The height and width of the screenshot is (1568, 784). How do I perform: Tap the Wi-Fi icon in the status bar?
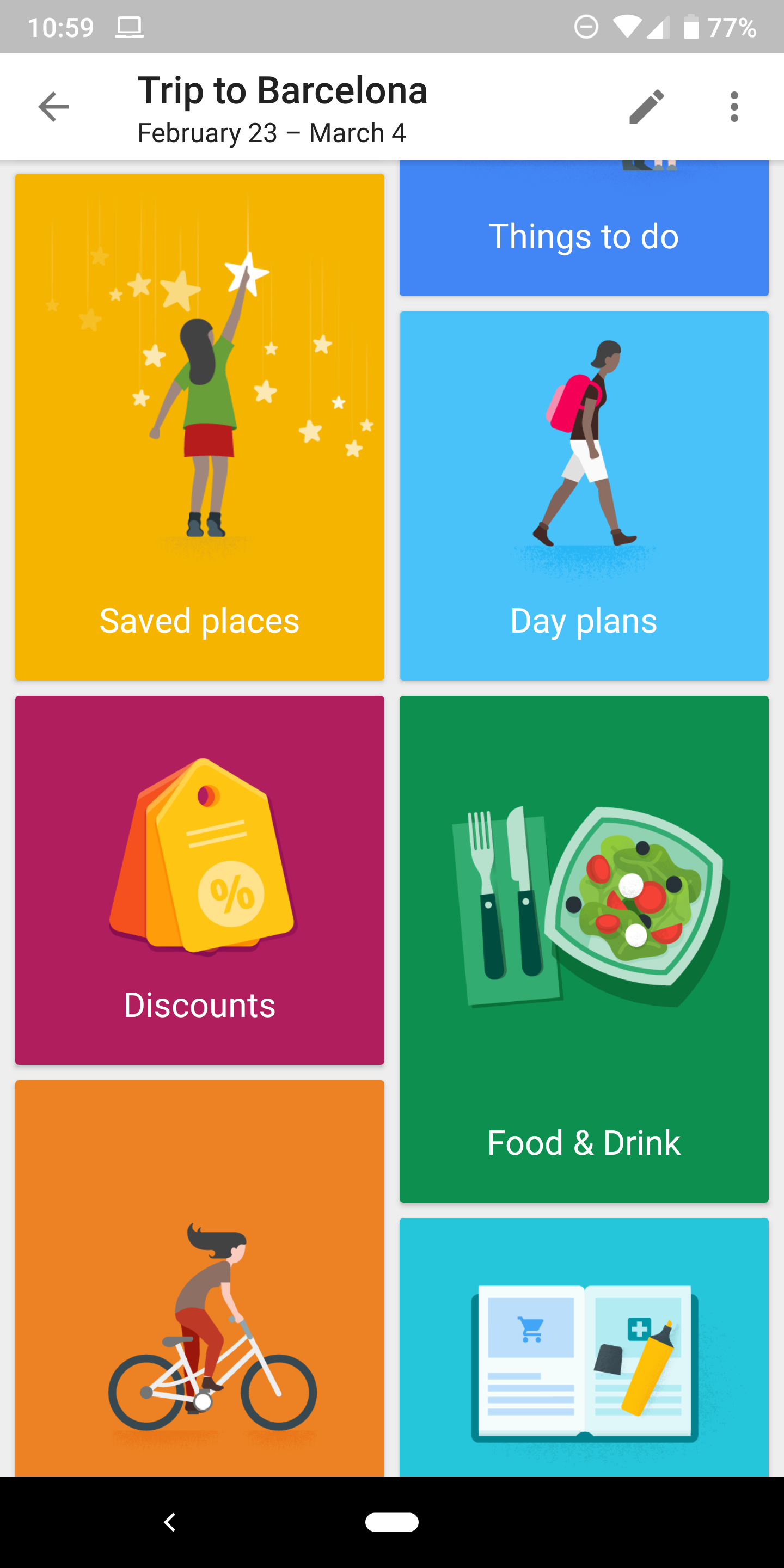point(628,27)
